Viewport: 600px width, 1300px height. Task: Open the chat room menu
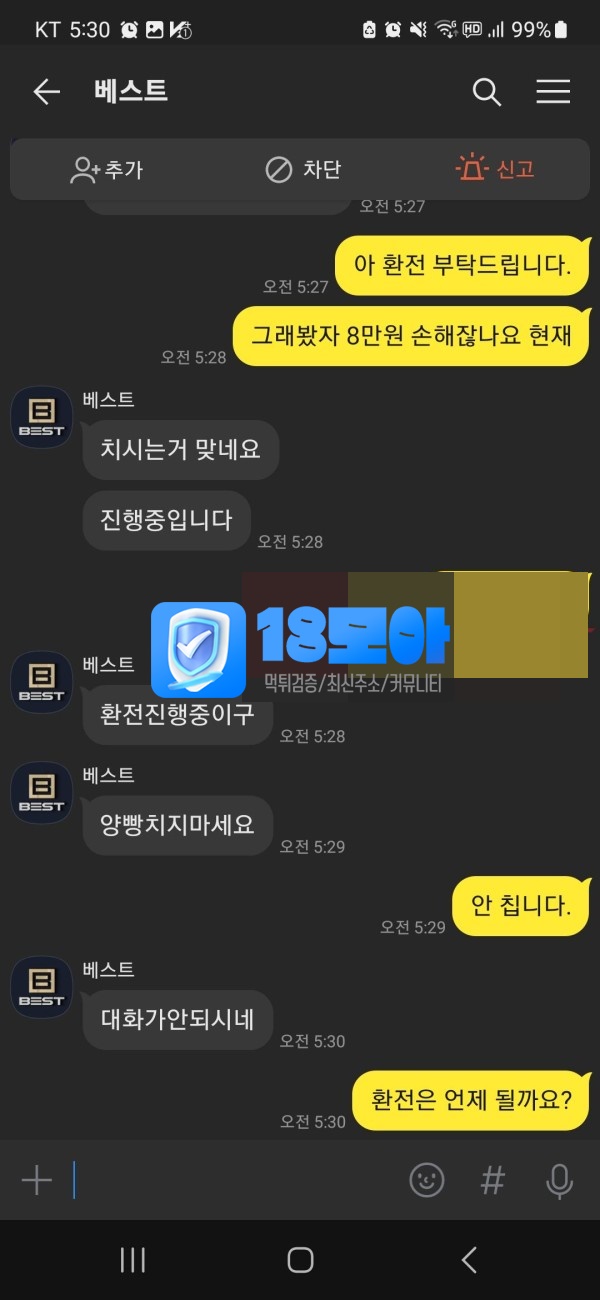[x=553, y=92]
